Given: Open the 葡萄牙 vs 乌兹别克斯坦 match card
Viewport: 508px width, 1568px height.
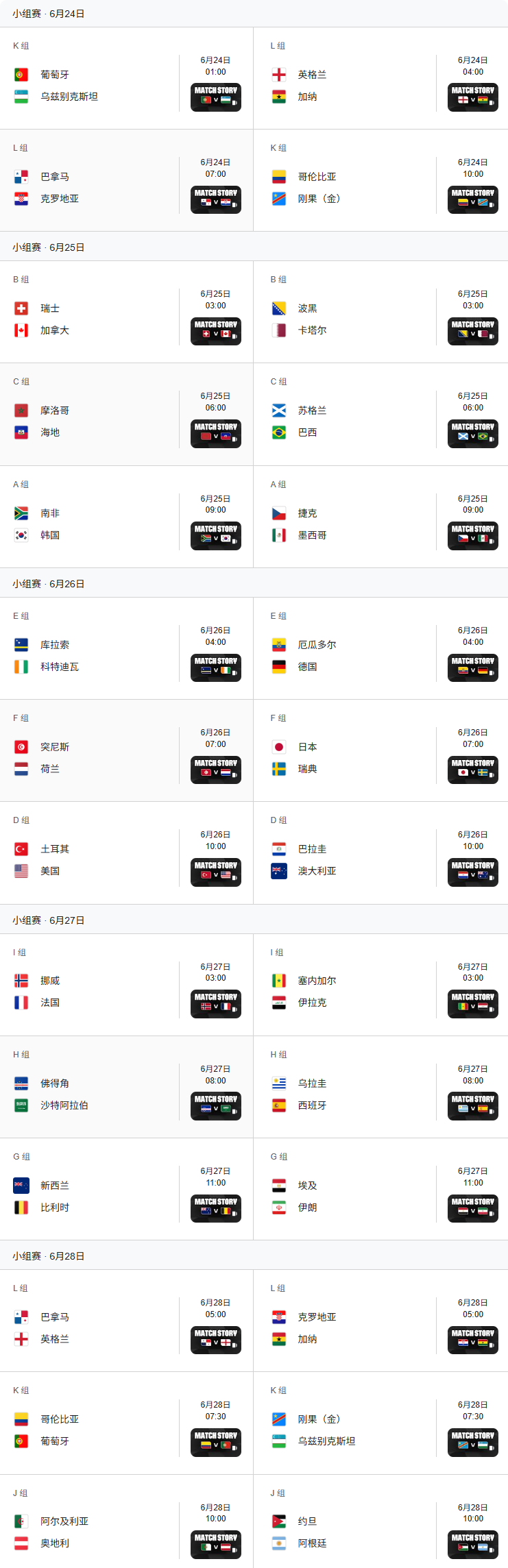Looking at the screenshot, I should tap(89, 85).
